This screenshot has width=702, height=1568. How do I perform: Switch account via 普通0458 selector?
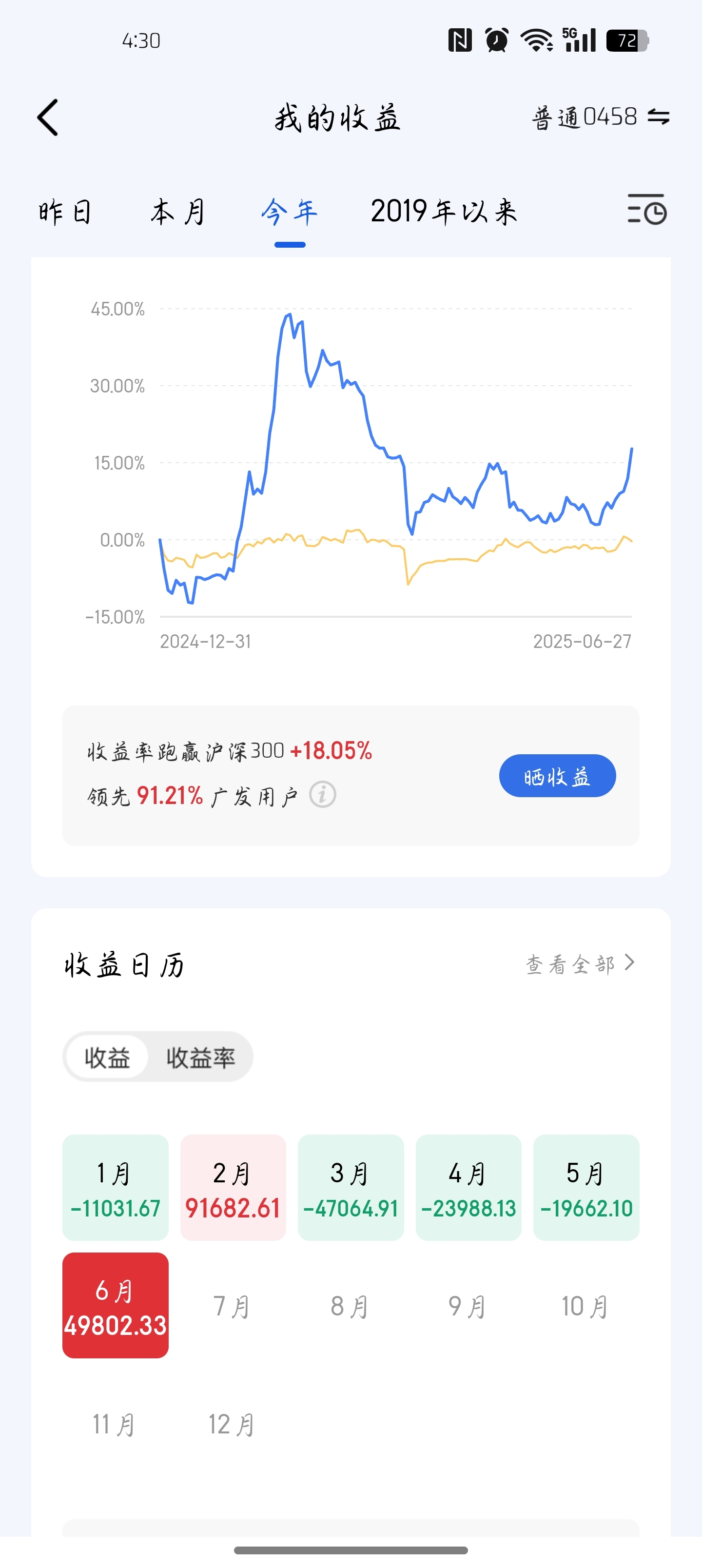point(601,117)
